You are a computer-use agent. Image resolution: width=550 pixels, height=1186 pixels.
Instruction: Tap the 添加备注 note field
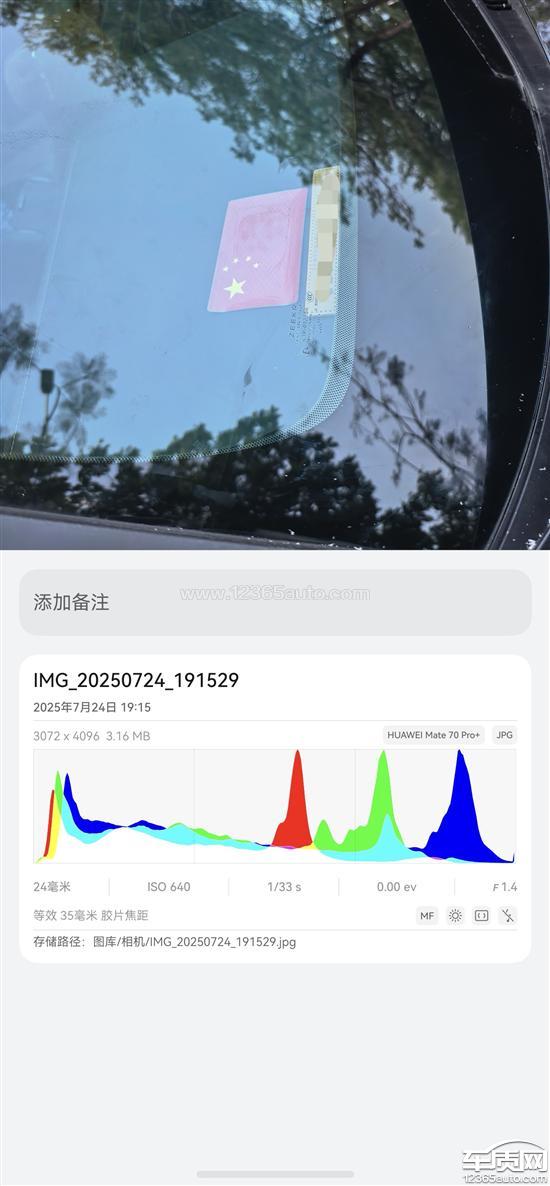point(275,602)
